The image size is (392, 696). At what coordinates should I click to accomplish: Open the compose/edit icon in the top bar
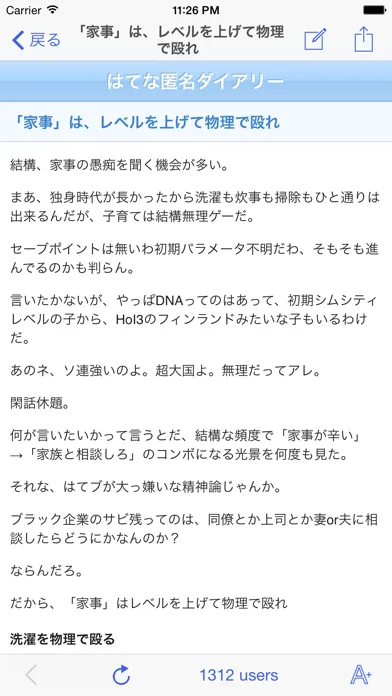tap(315, 40)
